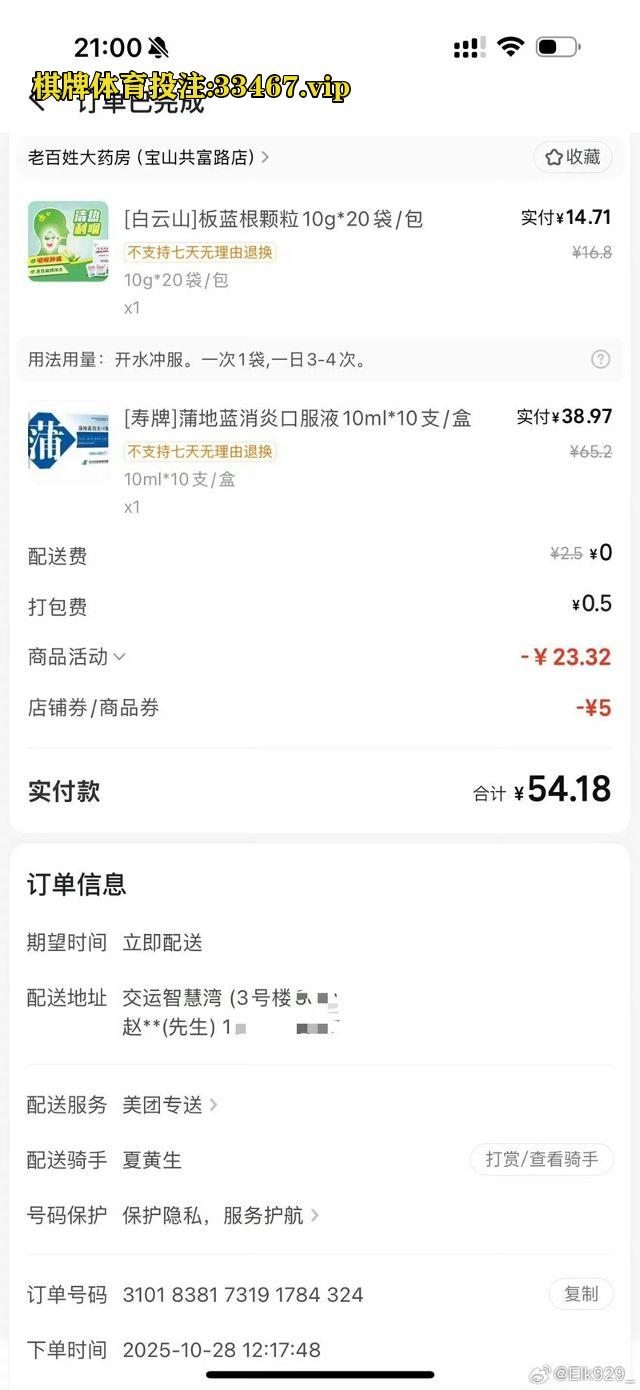Tap the 收藏 button to favorite the store
Image resolution: width=640 pixels, height=1390 pixels.
point(573,157)
